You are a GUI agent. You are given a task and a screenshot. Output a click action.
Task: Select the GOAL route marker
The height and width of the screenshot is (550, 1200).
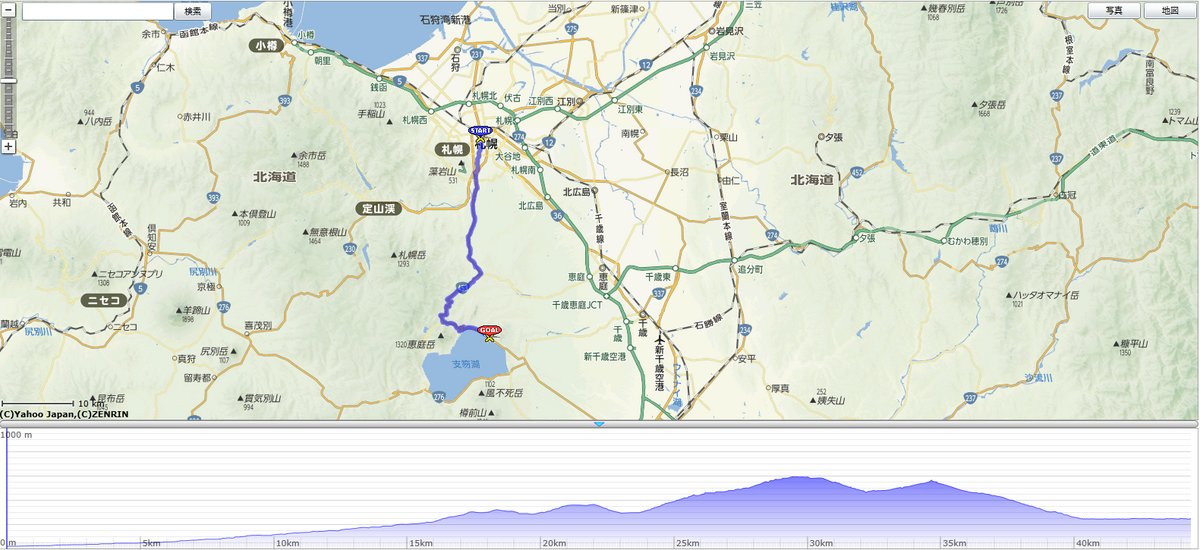(489, 329)
